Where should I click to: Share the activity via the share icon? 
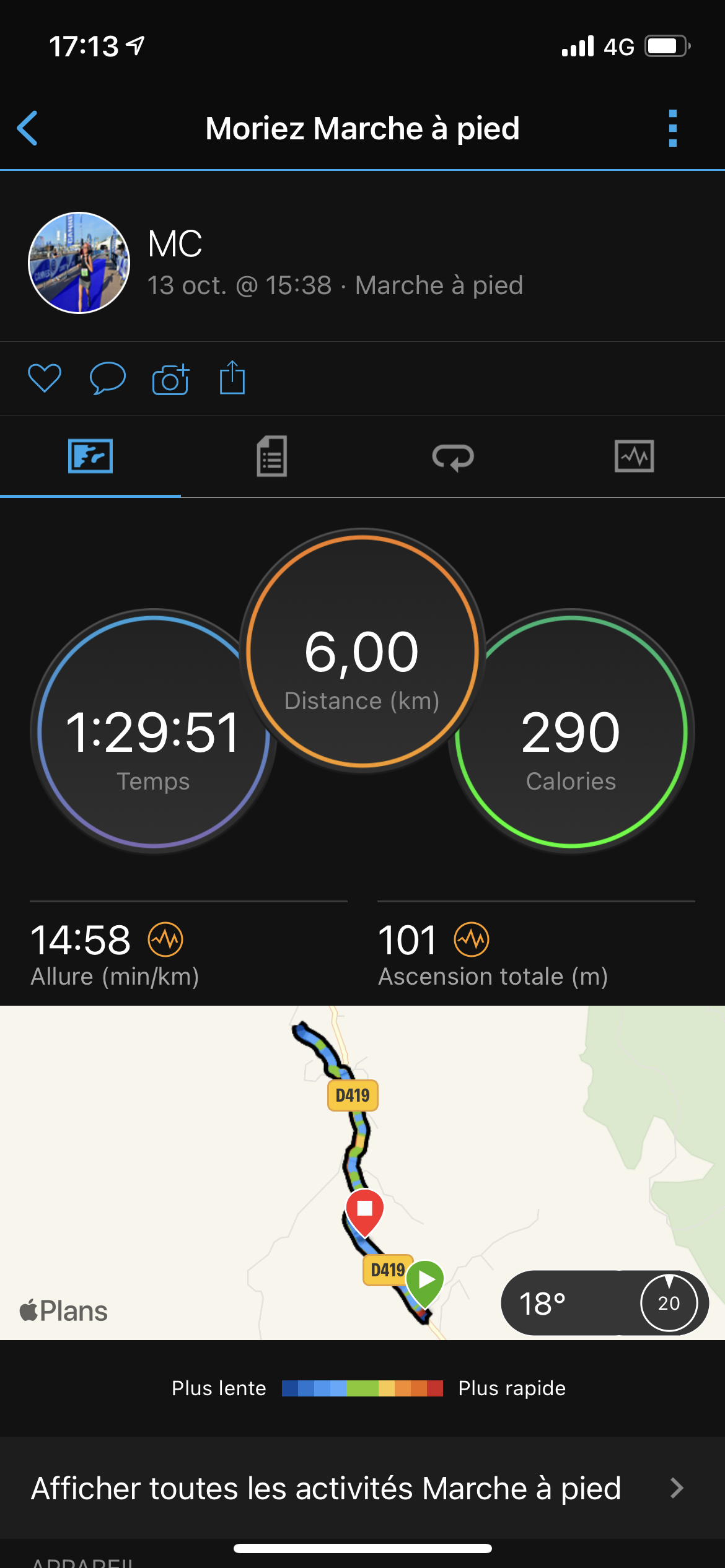[x=232, y=377]
